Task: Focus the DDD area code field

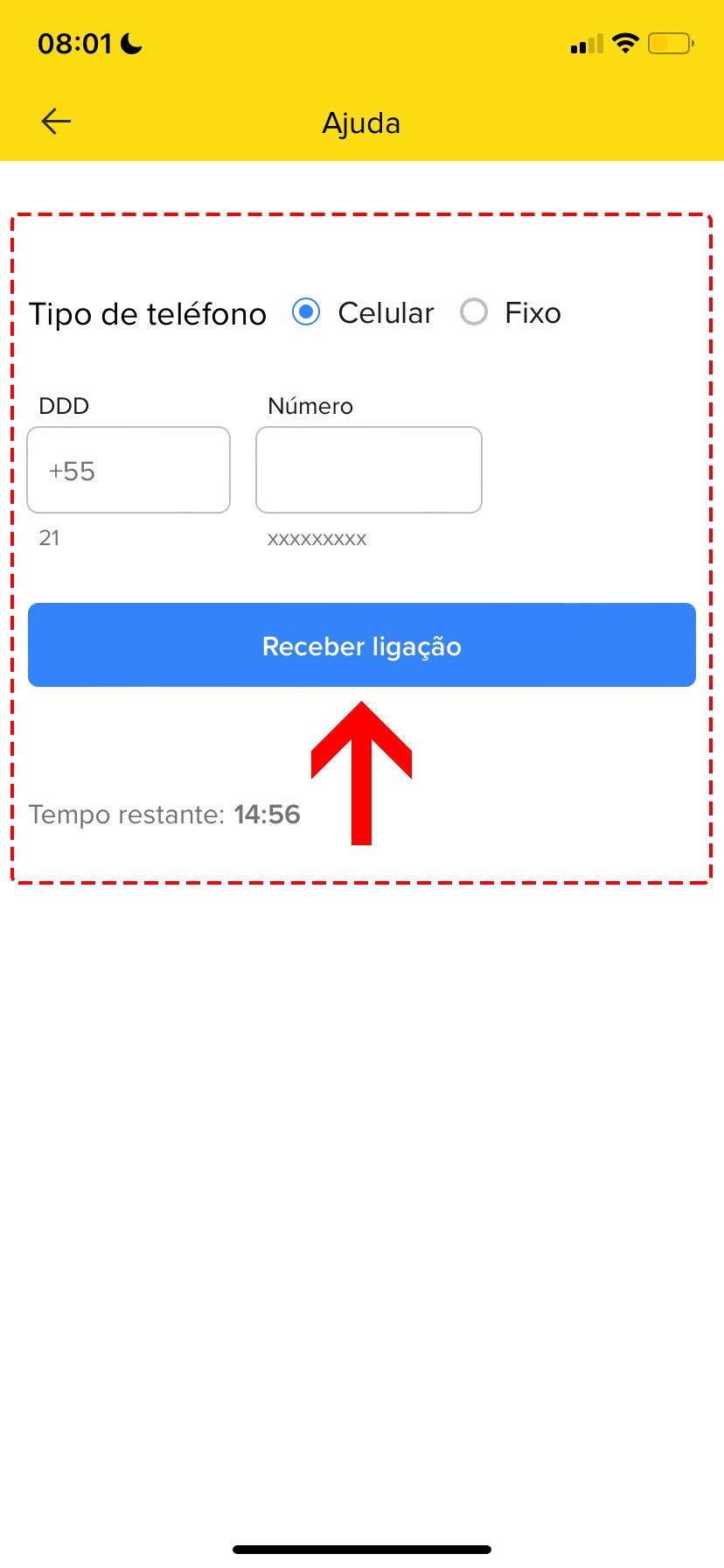Action: coord(129,470)
